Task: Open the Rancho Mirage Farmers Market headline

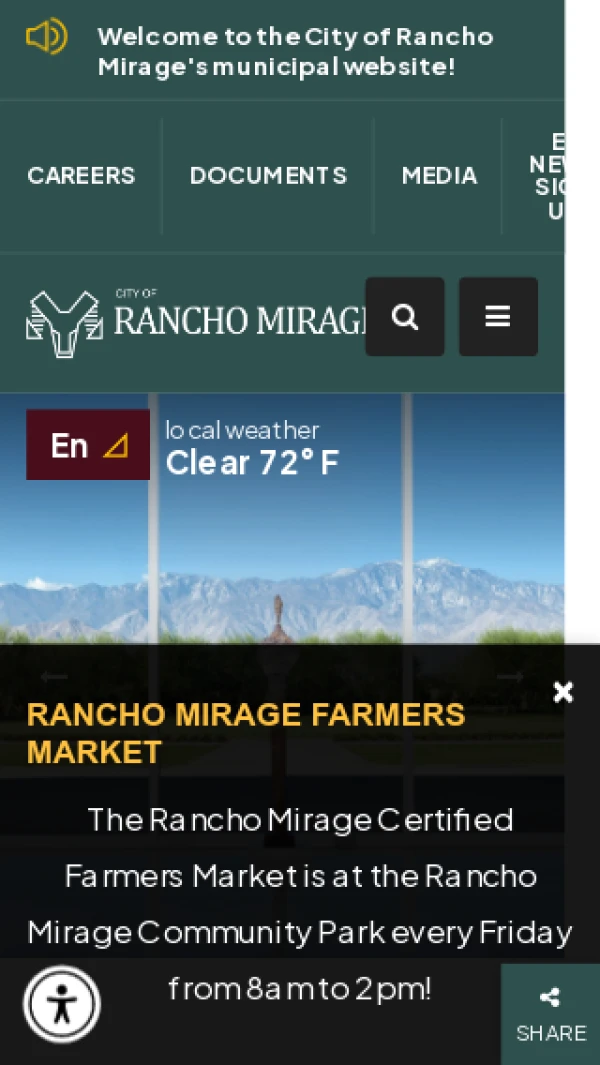Action: pos(246,733)
